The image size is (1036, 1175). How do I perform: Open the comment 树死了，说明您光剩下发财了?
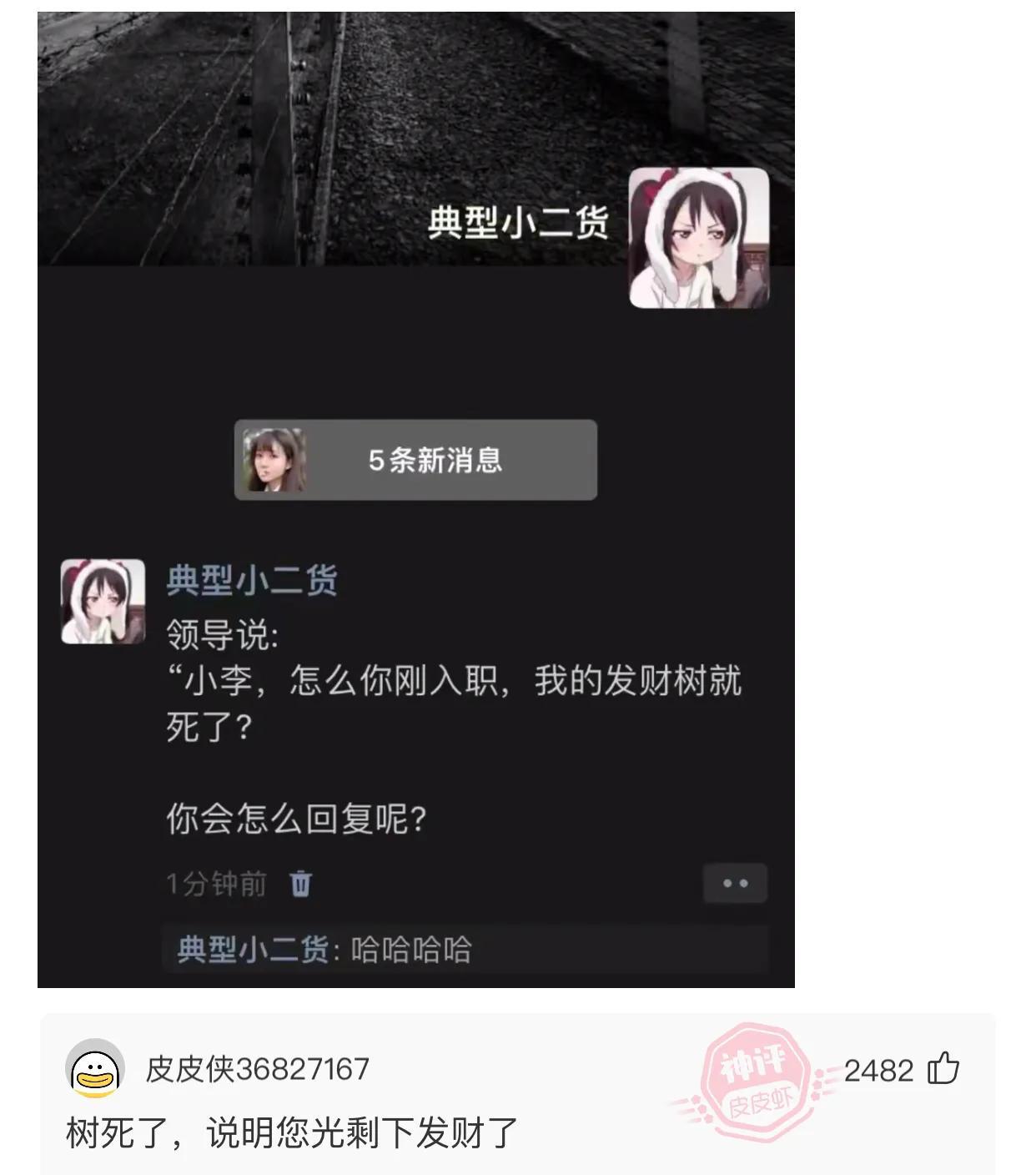[x=292, y=1133]
